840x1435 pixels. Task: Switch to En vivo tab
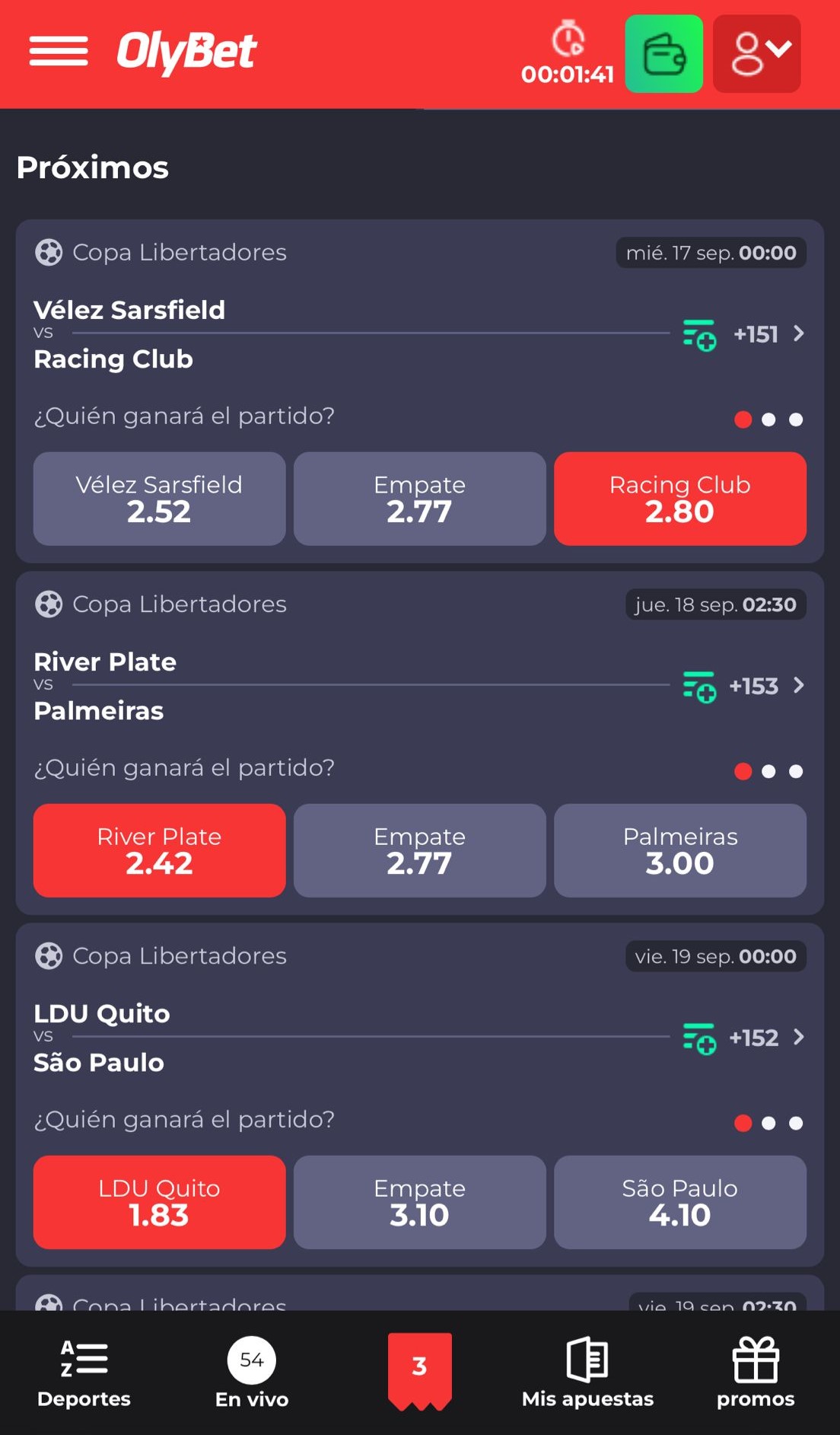pos(252,1373)
